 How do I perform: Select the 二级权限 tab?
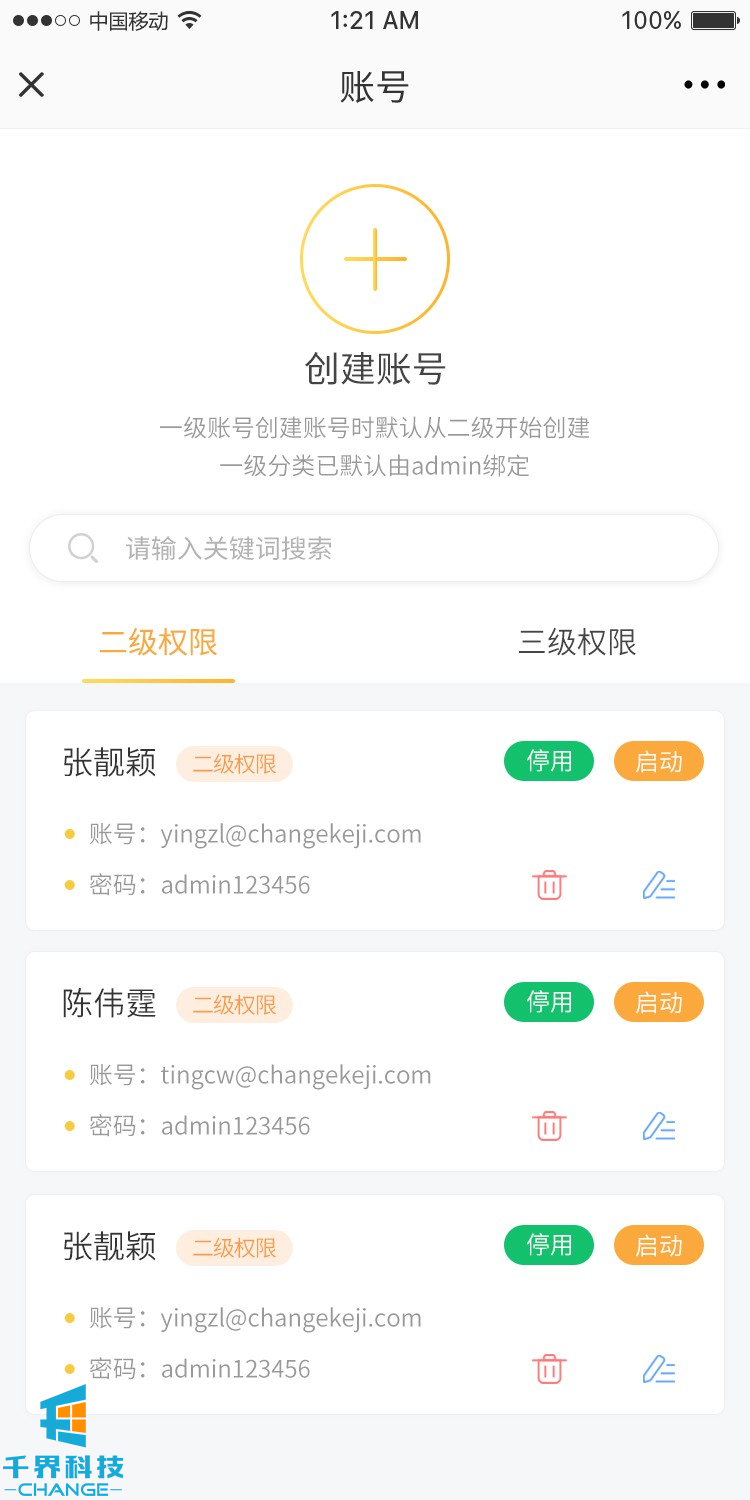click(x=158, y=642)
